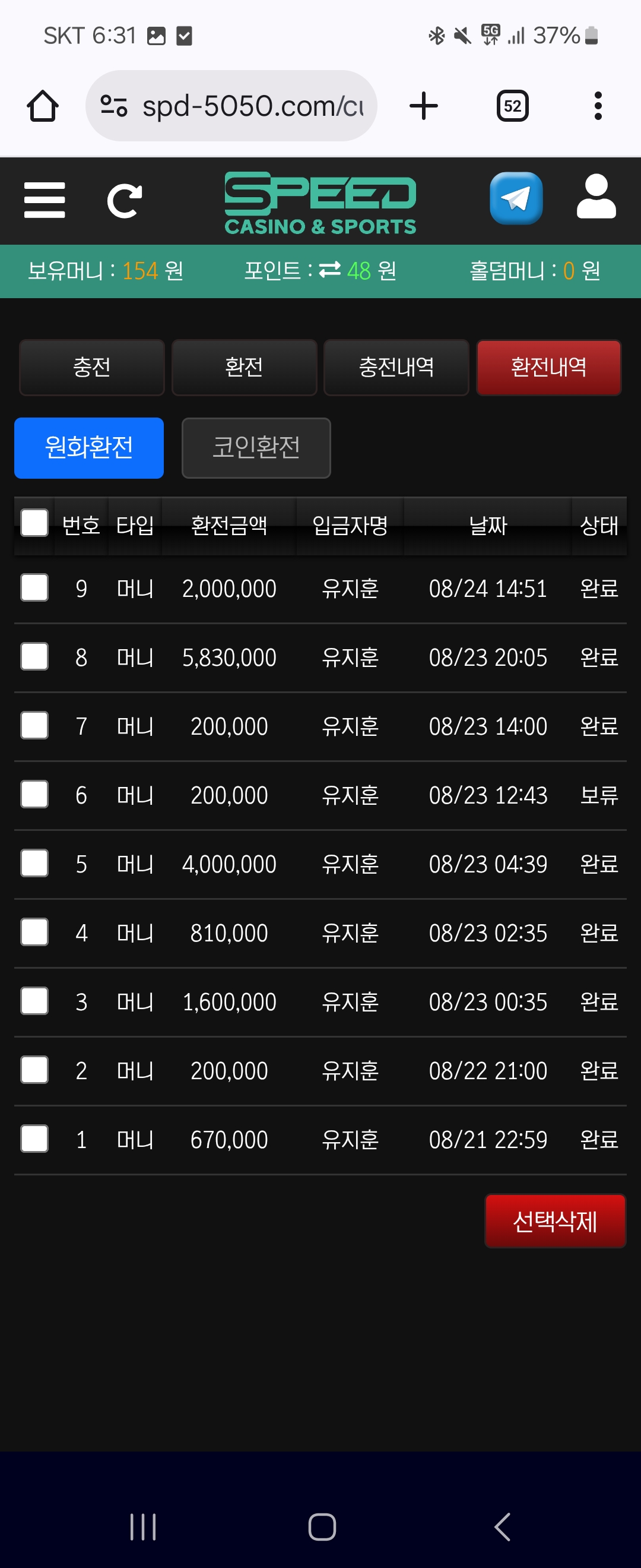Open the user profile icon
Image resolution: width=641 pixels, height=1568 pixels.
[596, 197]
